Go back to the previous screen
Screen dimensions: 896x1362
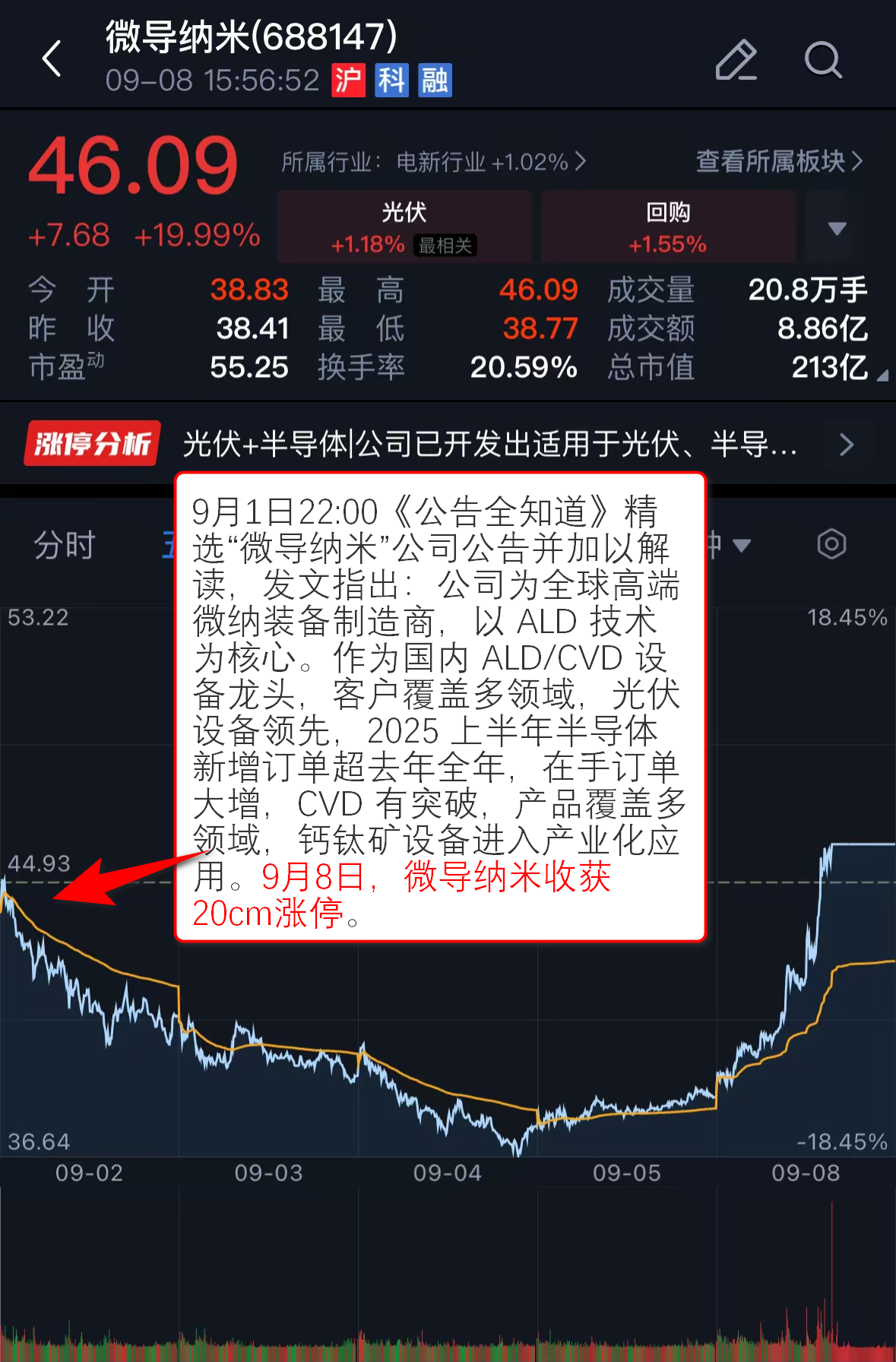tap(52, 59)
